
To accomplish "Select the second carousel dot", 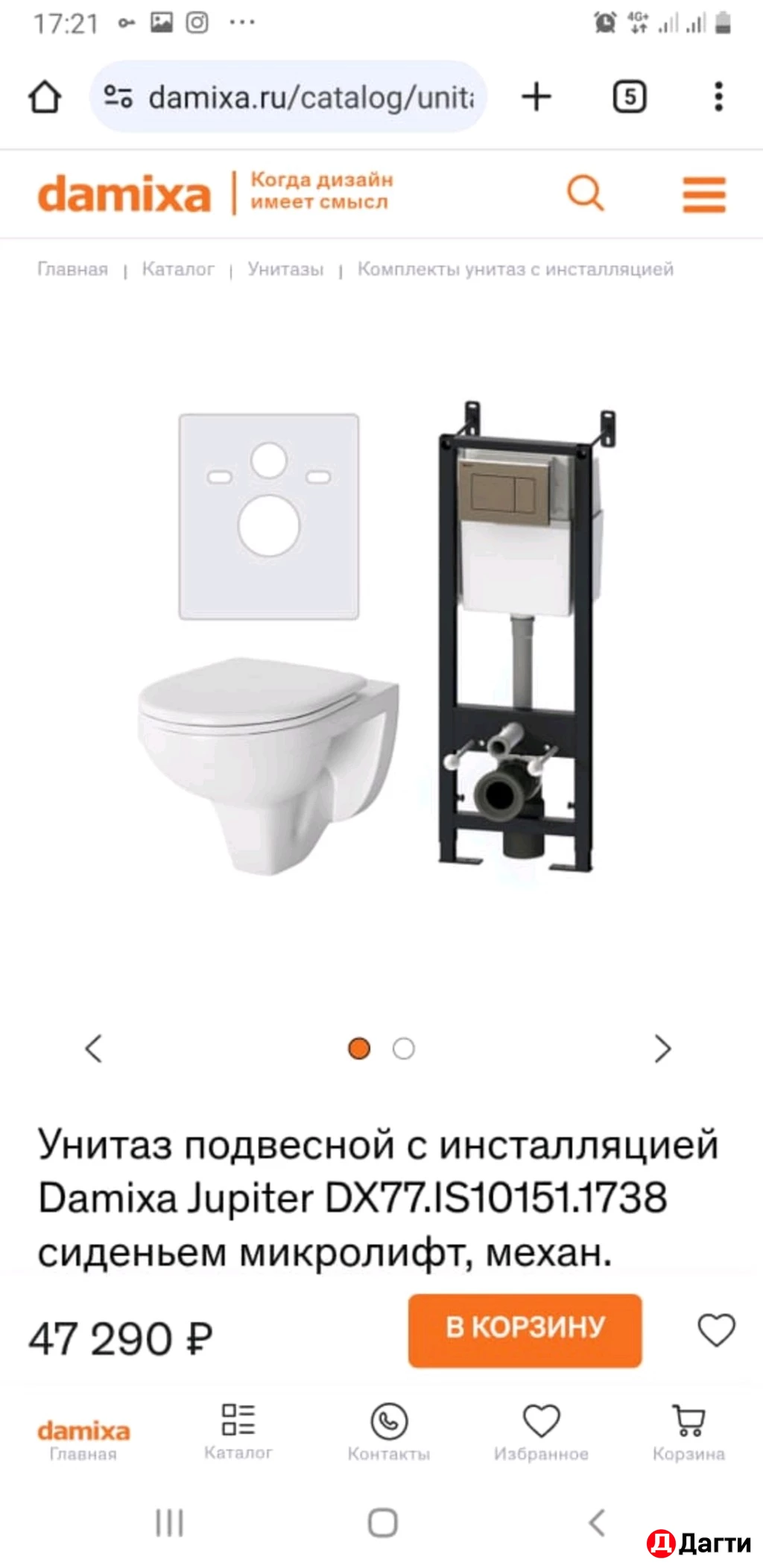I will coord(403,1048).
